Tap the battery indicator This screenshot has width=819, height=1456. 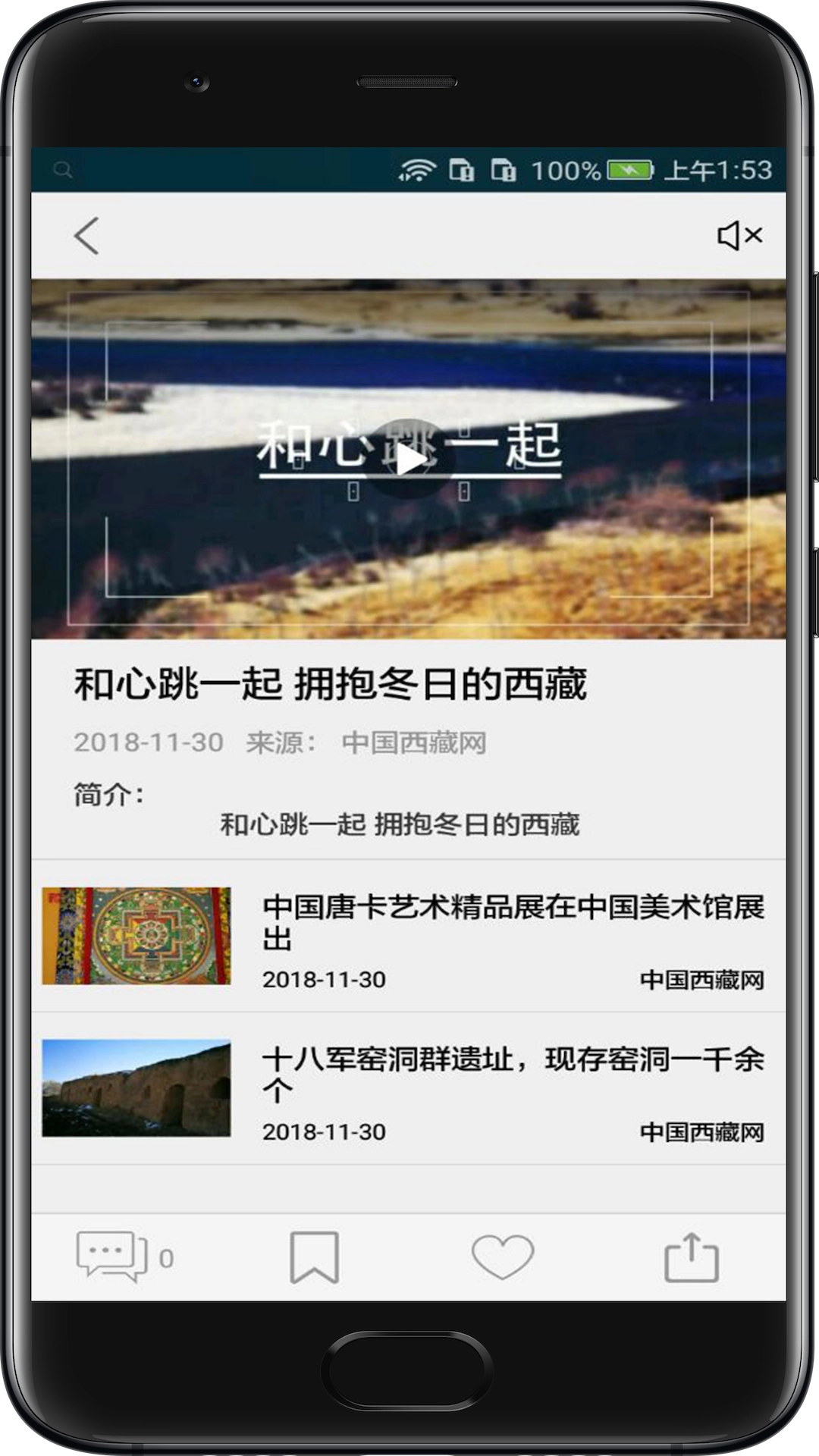(x=629, y=171)
